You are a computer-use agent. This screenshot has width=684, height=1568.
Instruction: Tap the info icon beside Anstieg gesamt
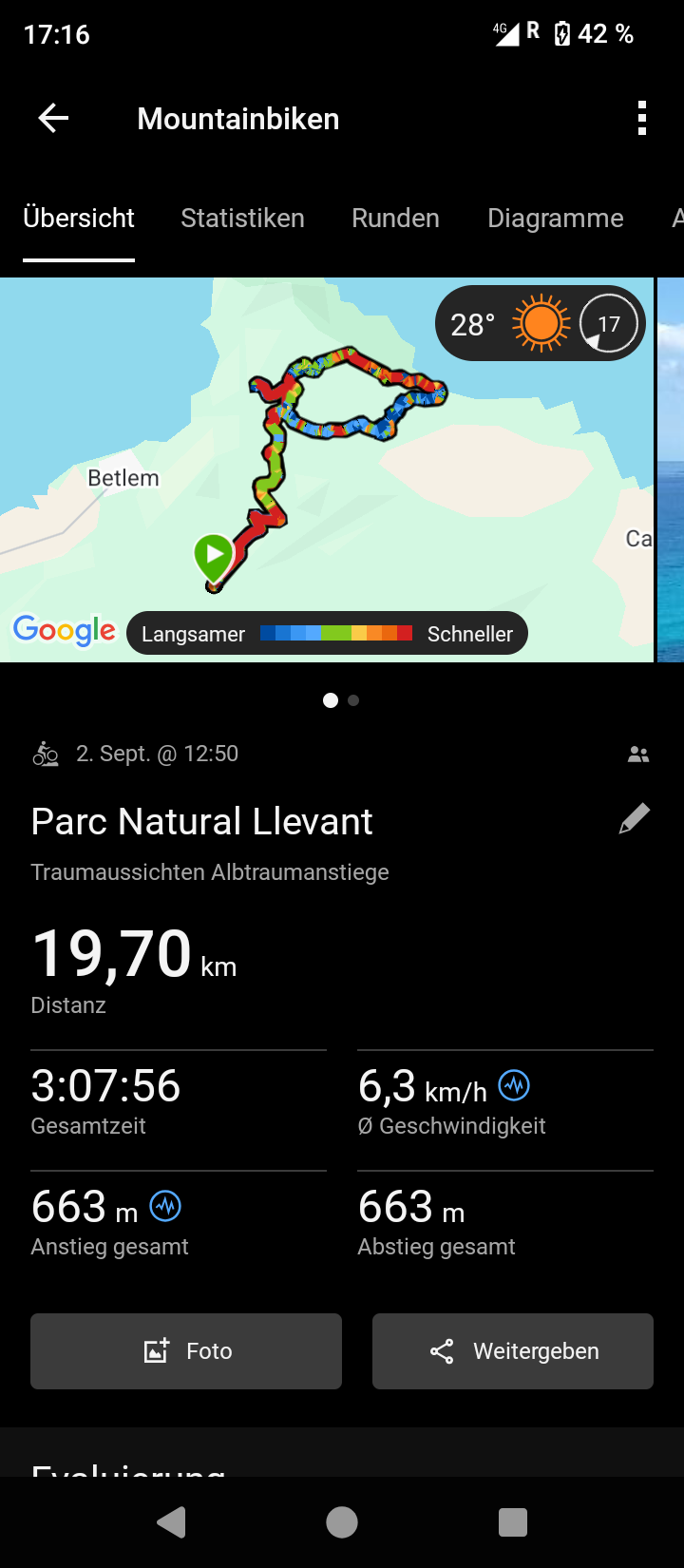[165, 1206]
